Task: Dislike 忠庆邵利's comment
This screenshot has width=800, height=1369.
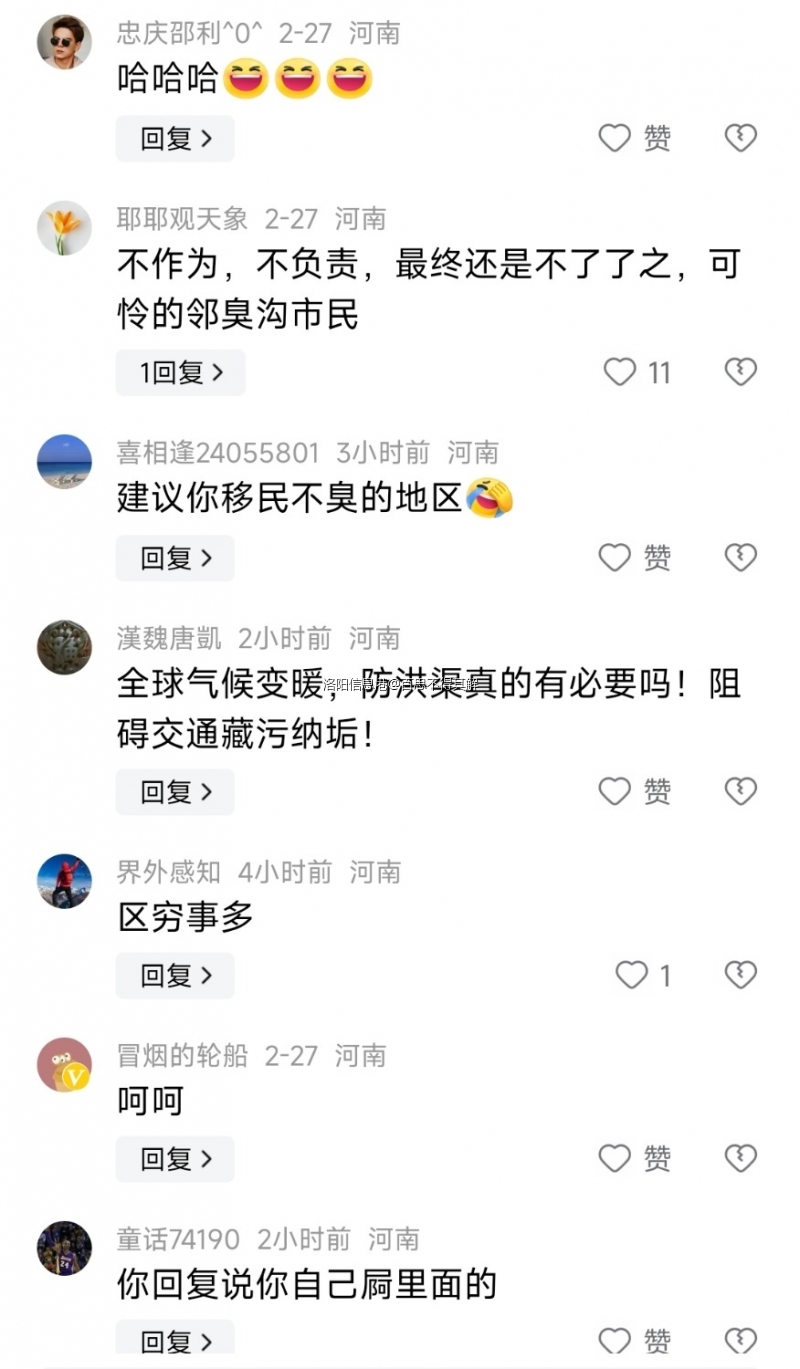Action: click(740, 138)
